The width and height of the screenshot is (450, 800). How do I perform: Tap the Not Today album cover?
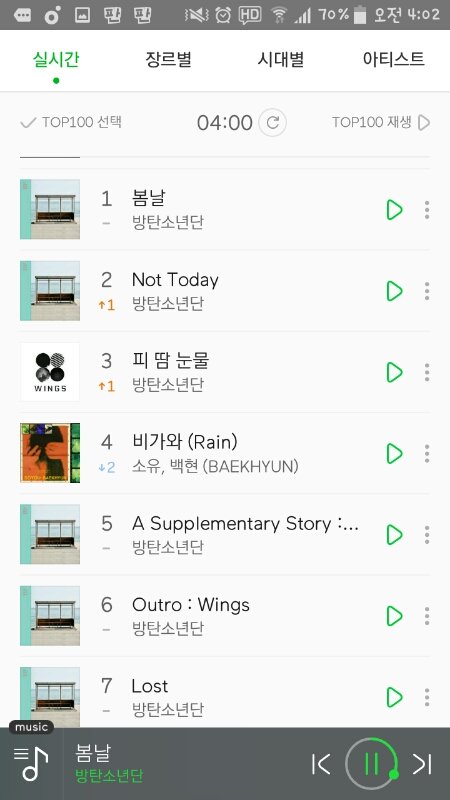coord(50,291)
